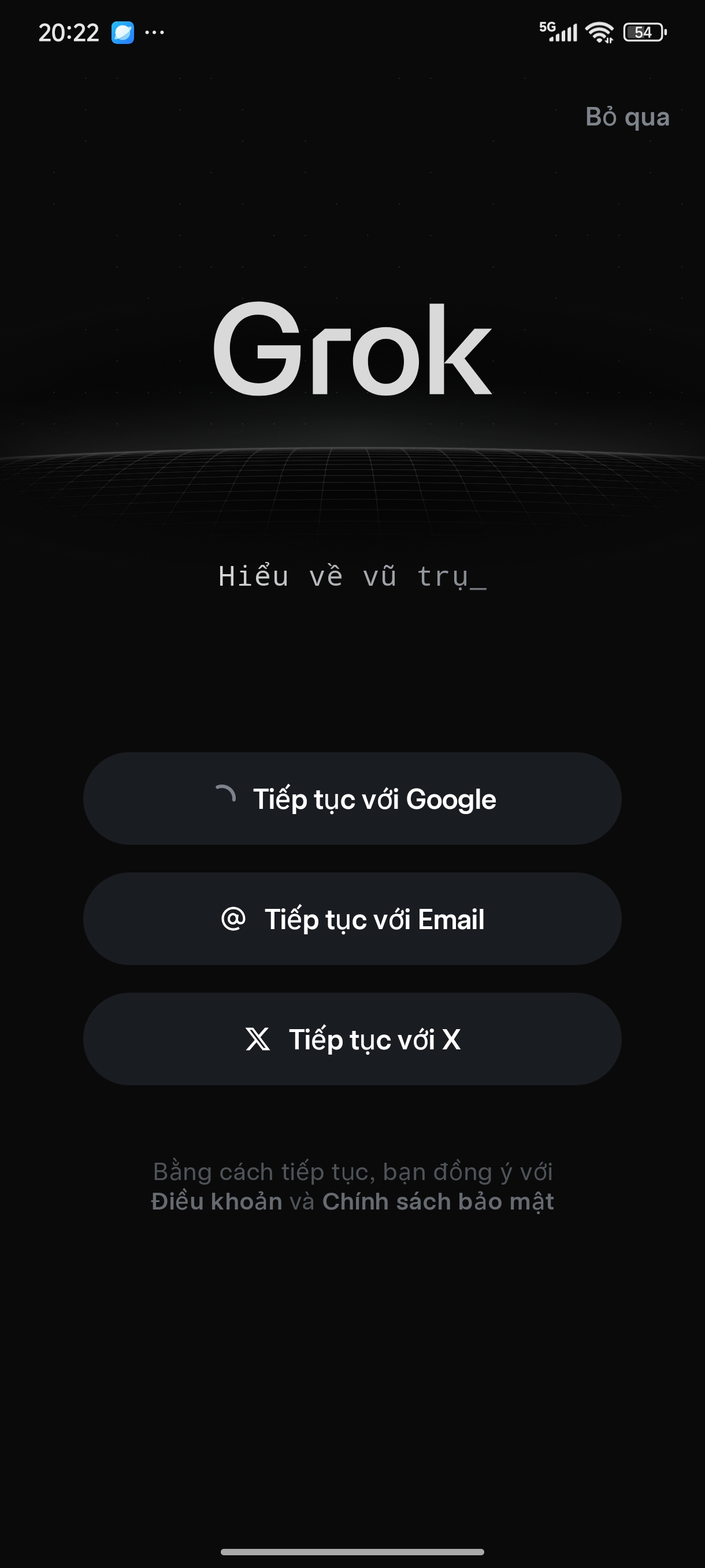Skip sign-in with Bỏ qua
Screen dimensions: 705x1568
click(626, 117)
